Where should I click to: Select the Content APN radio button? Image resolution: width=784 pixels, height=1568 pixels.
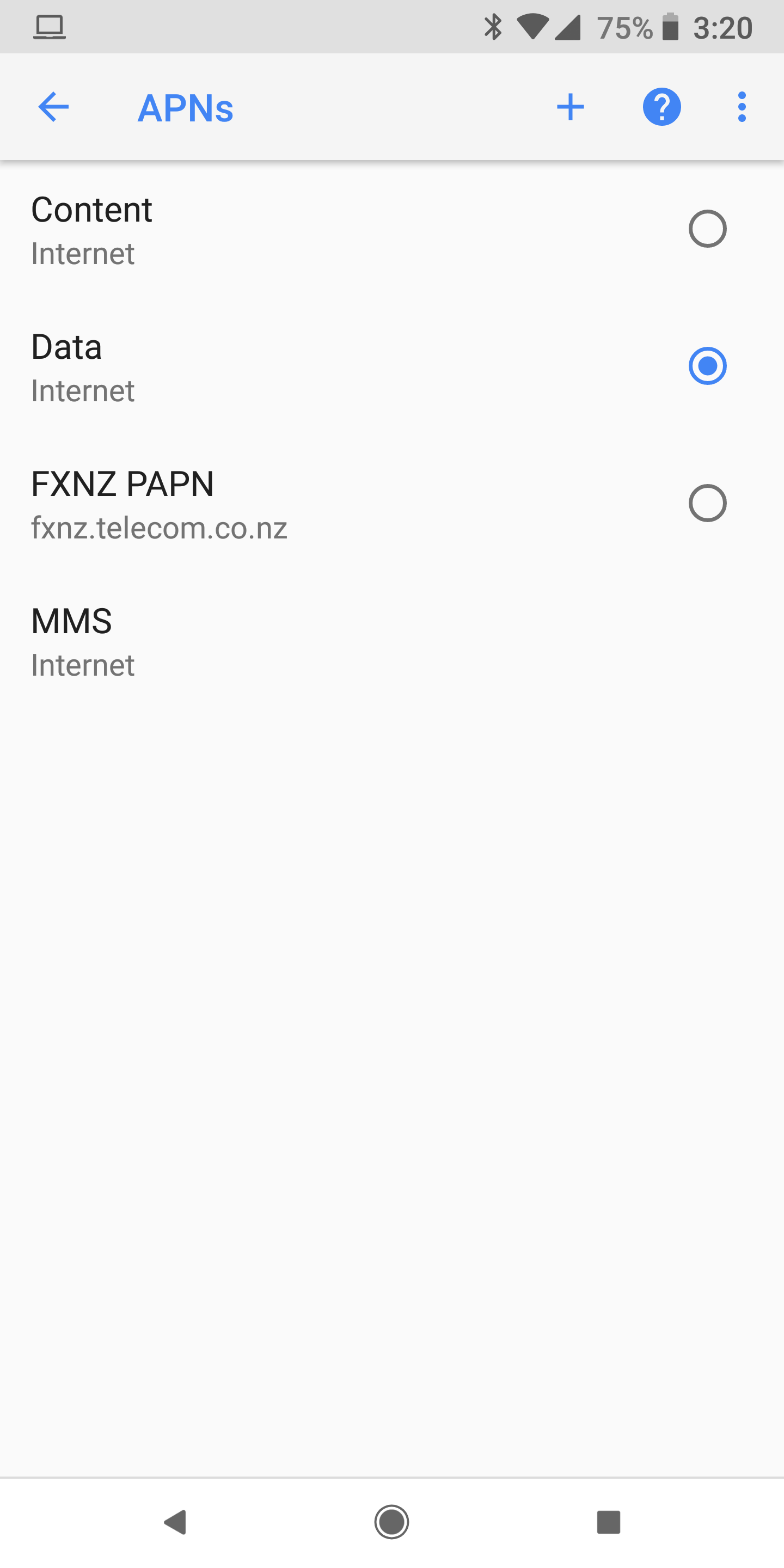click(x=707, y=229)
